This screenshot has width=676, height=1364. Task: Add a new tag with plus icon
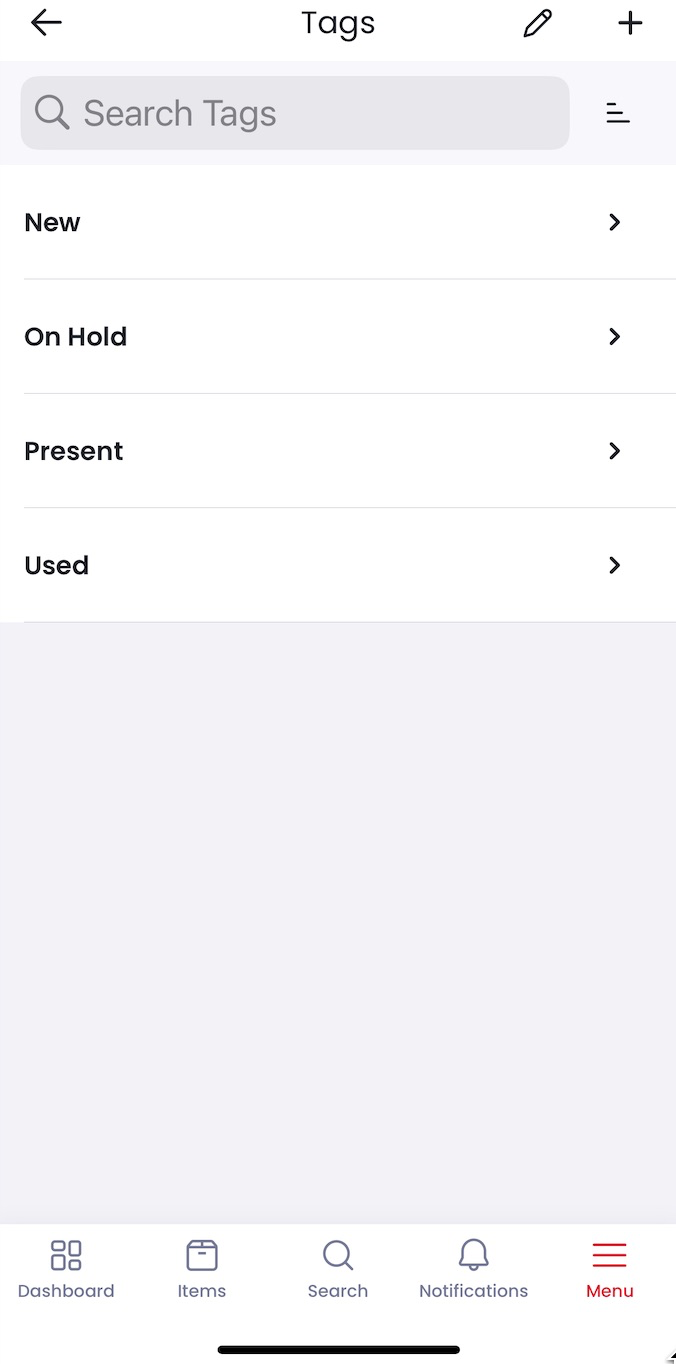[x=630, y=23]
